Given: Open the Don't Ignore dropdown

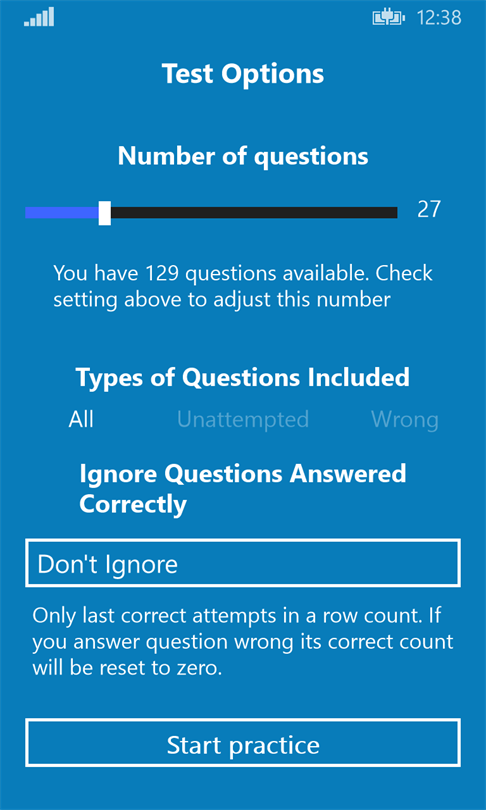Looking at the screenshot, I should pos(243,563).
